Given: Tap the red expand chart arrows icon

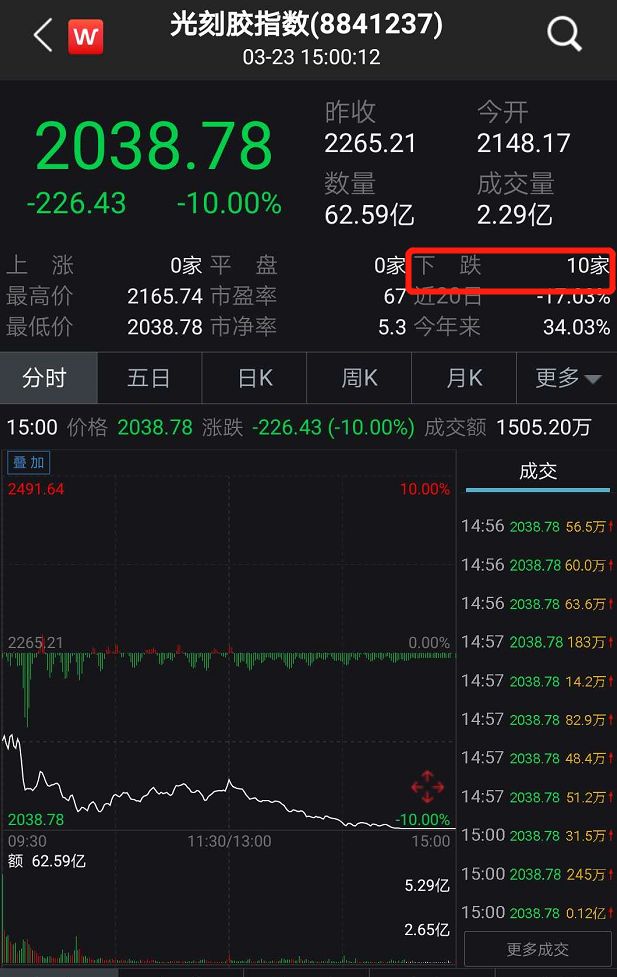Looking at the screenshot, I should pyautogui.click(x=427, y=787).
